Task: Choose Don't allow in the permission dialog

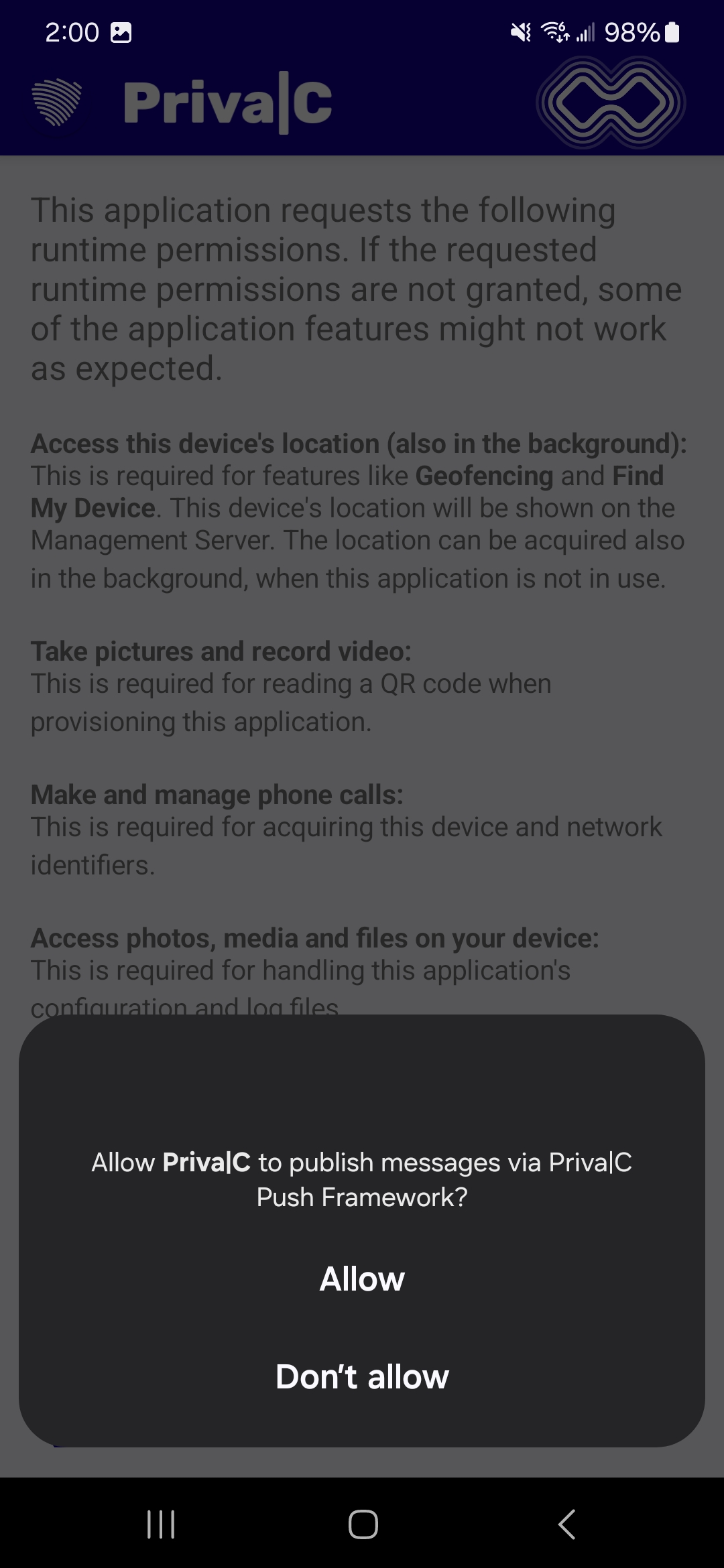Action: coord(362,1377)
